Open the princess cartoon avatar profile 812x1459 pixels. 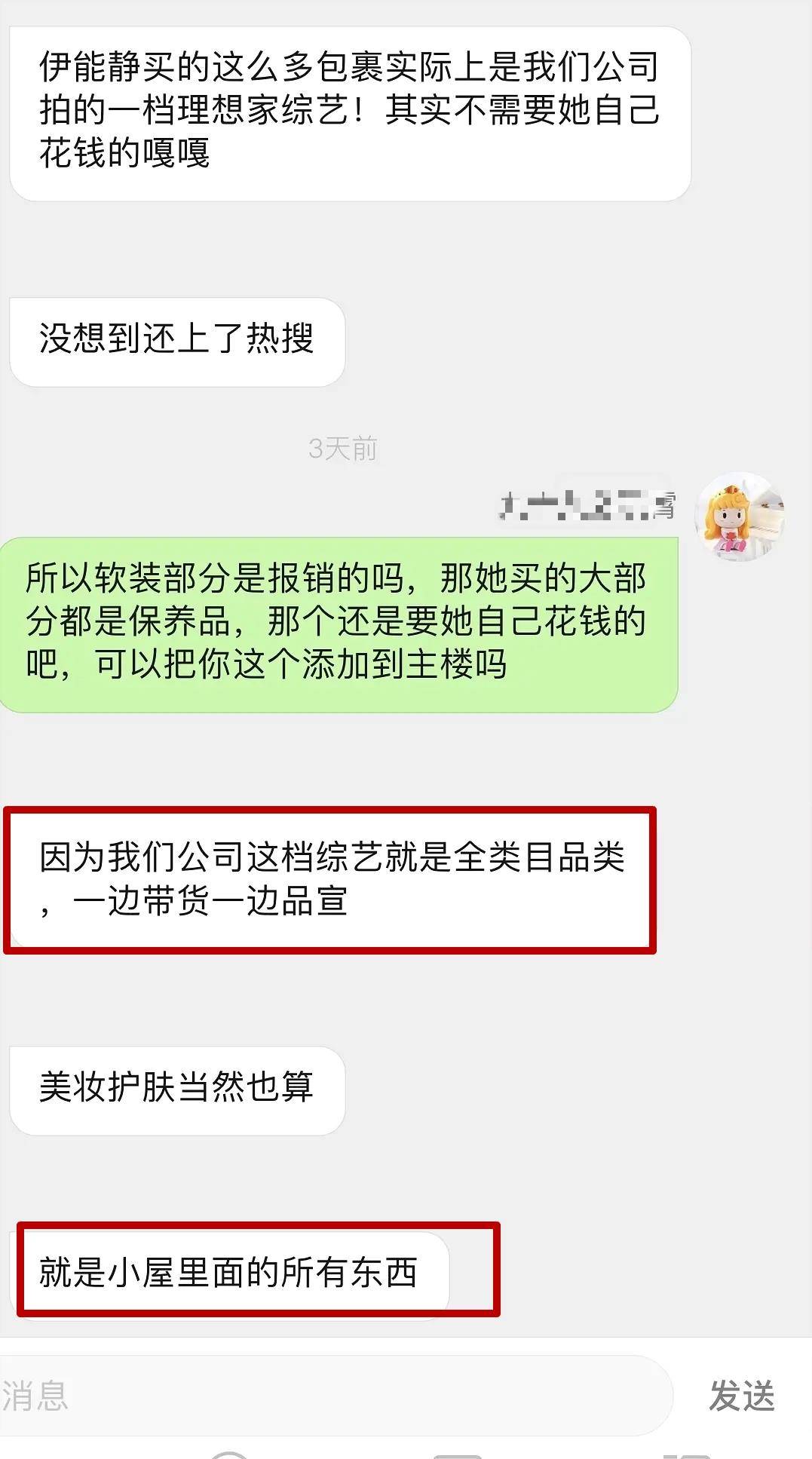tap(740, 516)
